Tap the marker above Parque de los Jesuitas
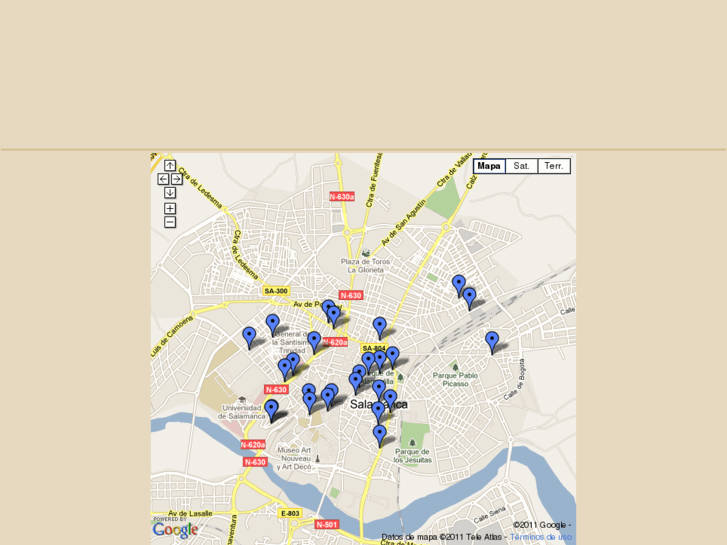 click(379, 434)
